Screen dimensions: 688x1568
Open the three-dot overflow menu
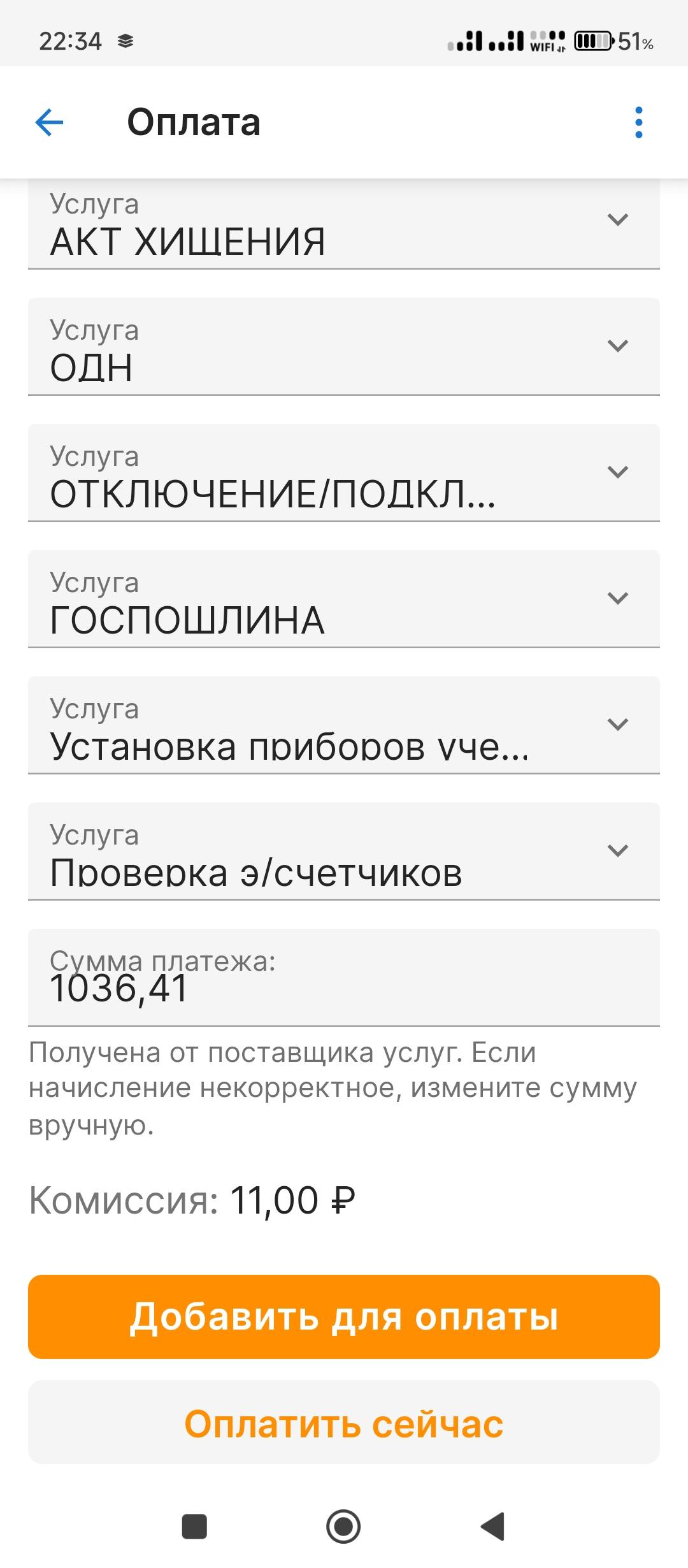tap(637, 123)
